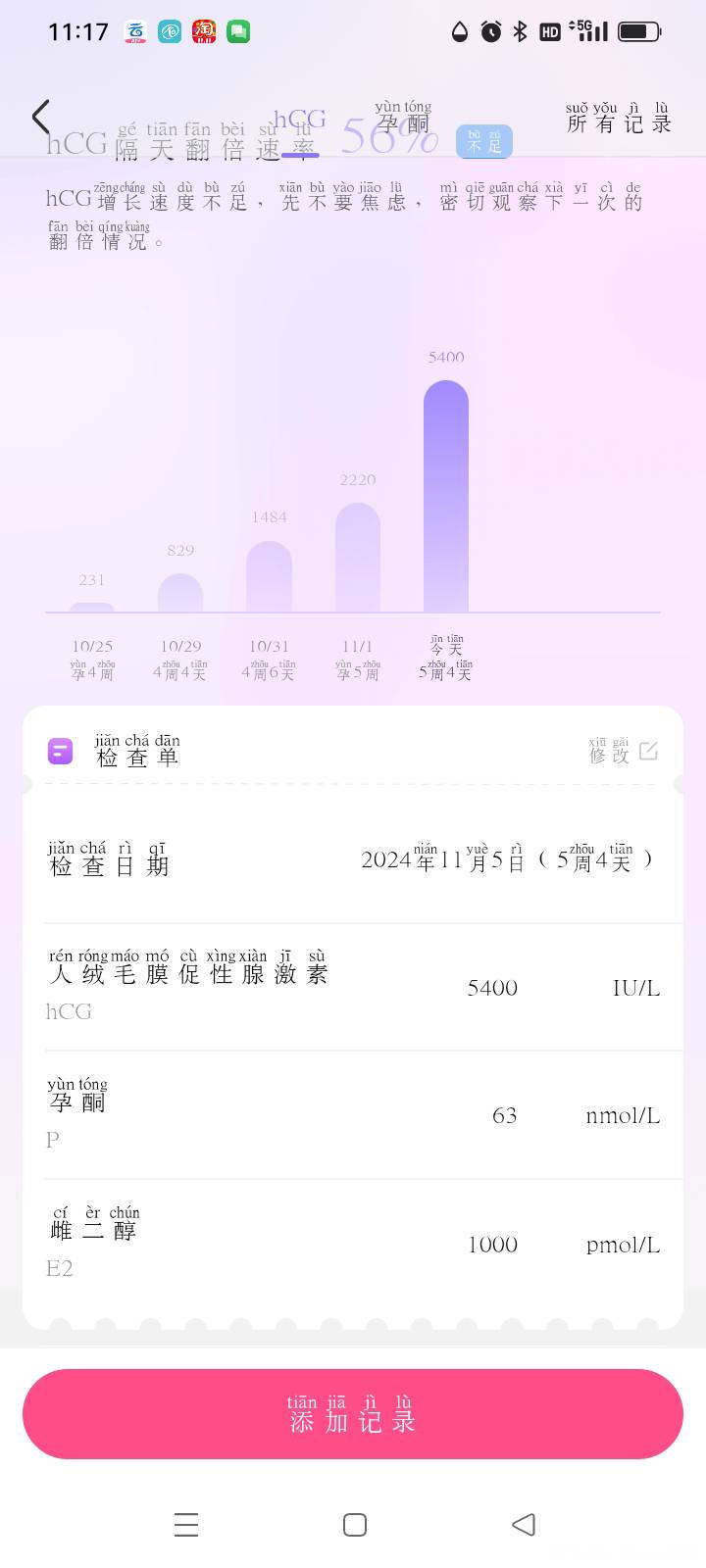Tap the hCG value 5400 IU/L

pyautogui.click(x=492, y=988)
